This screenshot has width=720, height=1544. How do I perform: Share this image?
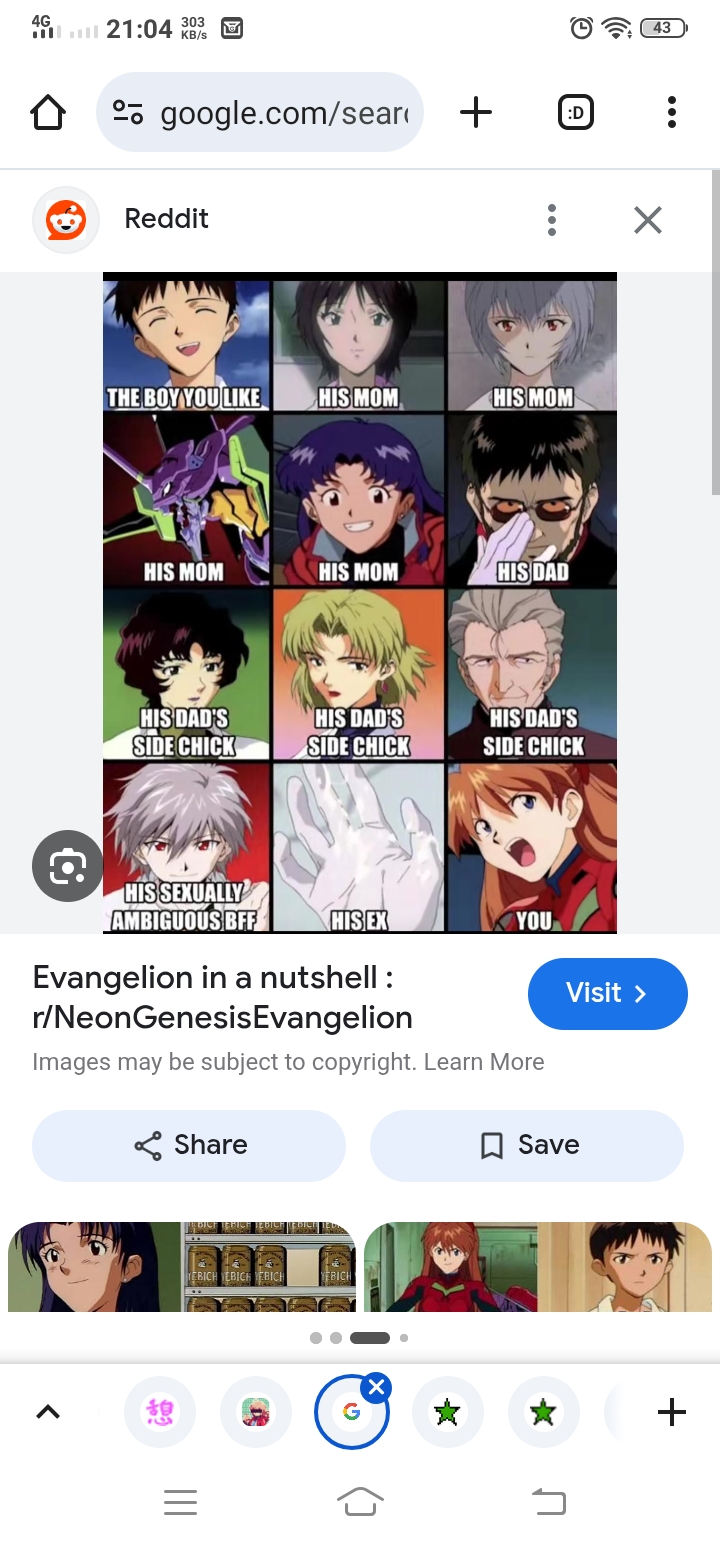(x=189, y=1145)
